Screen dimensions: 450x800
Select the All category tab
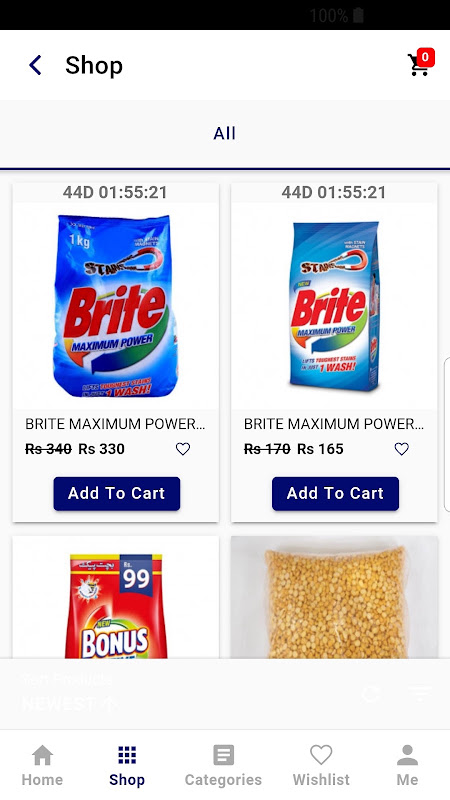(x=224, y=134)
